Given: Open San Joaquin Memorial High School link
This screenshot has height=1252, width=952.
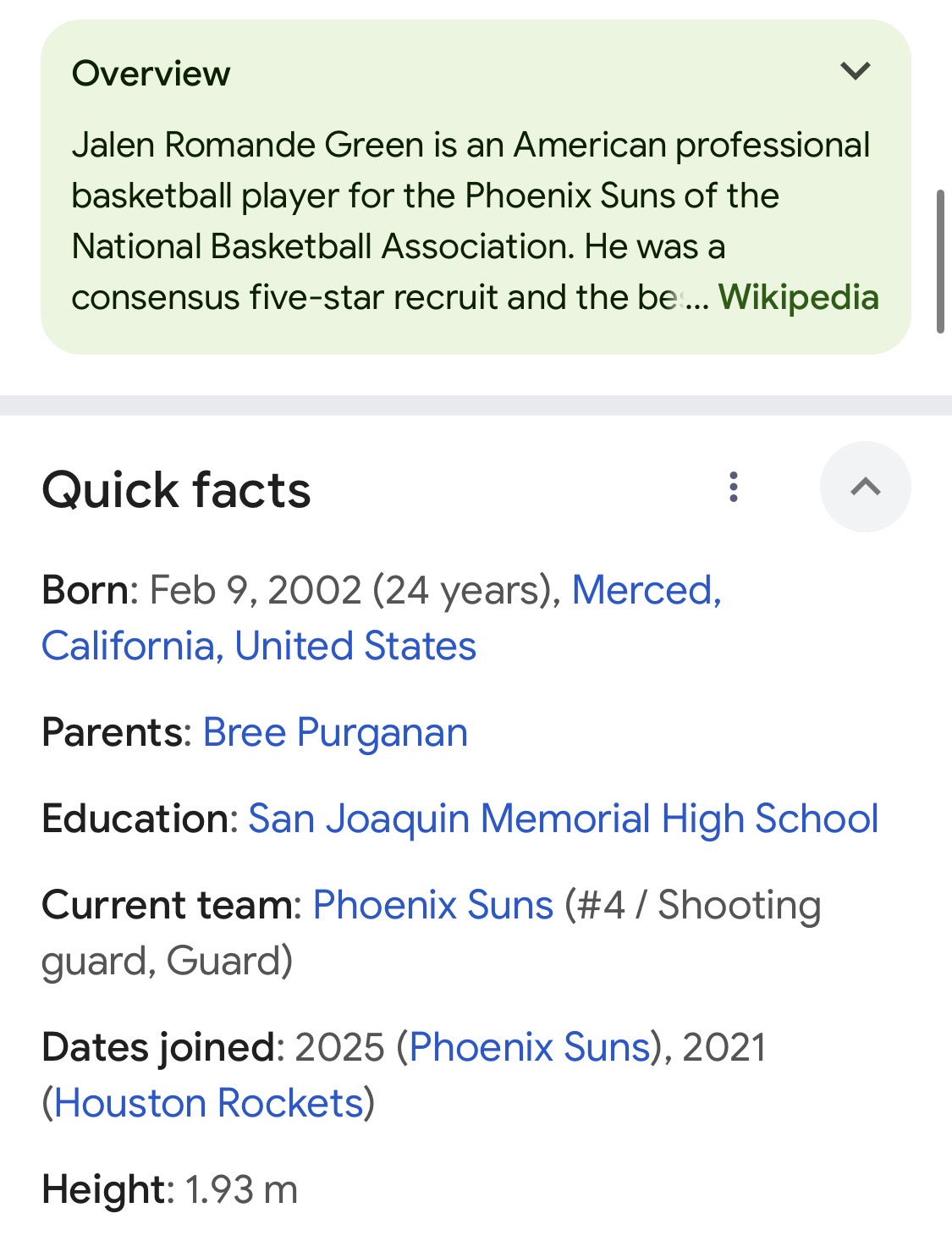Looking at the screenshot, I should pos(563,819).
